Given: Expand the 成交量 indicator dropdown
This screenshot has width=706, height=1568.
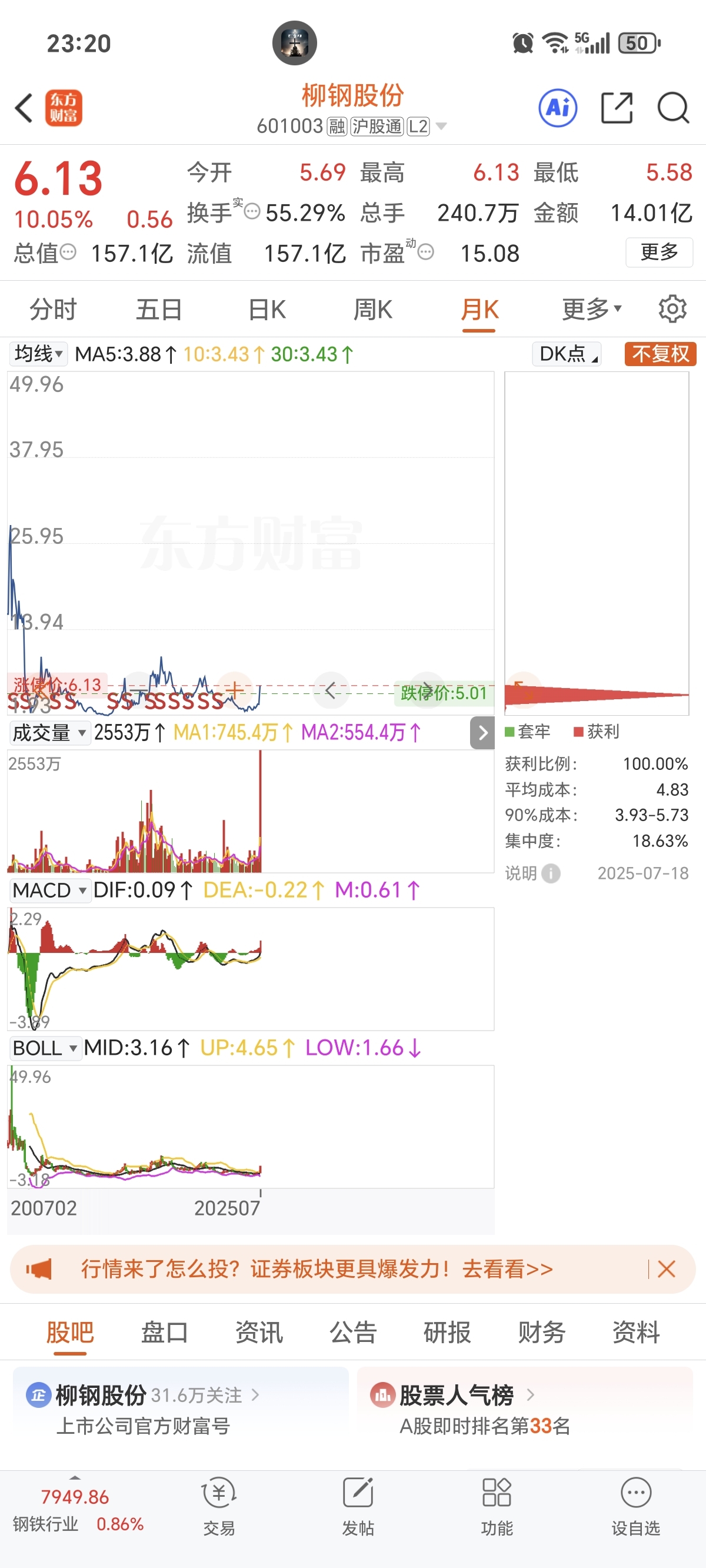Looking at the screenshot, I should tap(49, 732).
